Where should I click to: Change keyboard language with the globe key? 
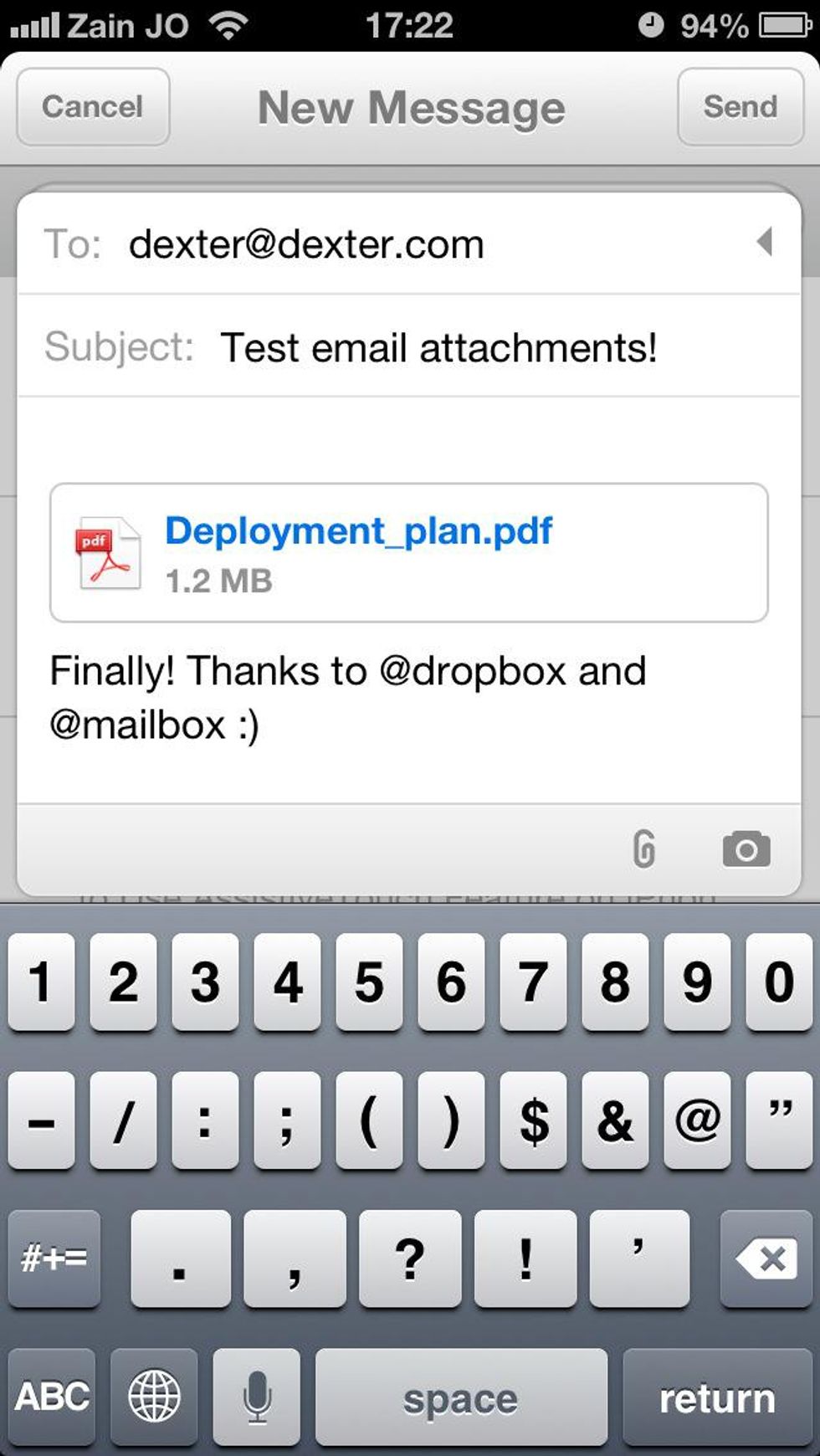[x=154, y=1396]
